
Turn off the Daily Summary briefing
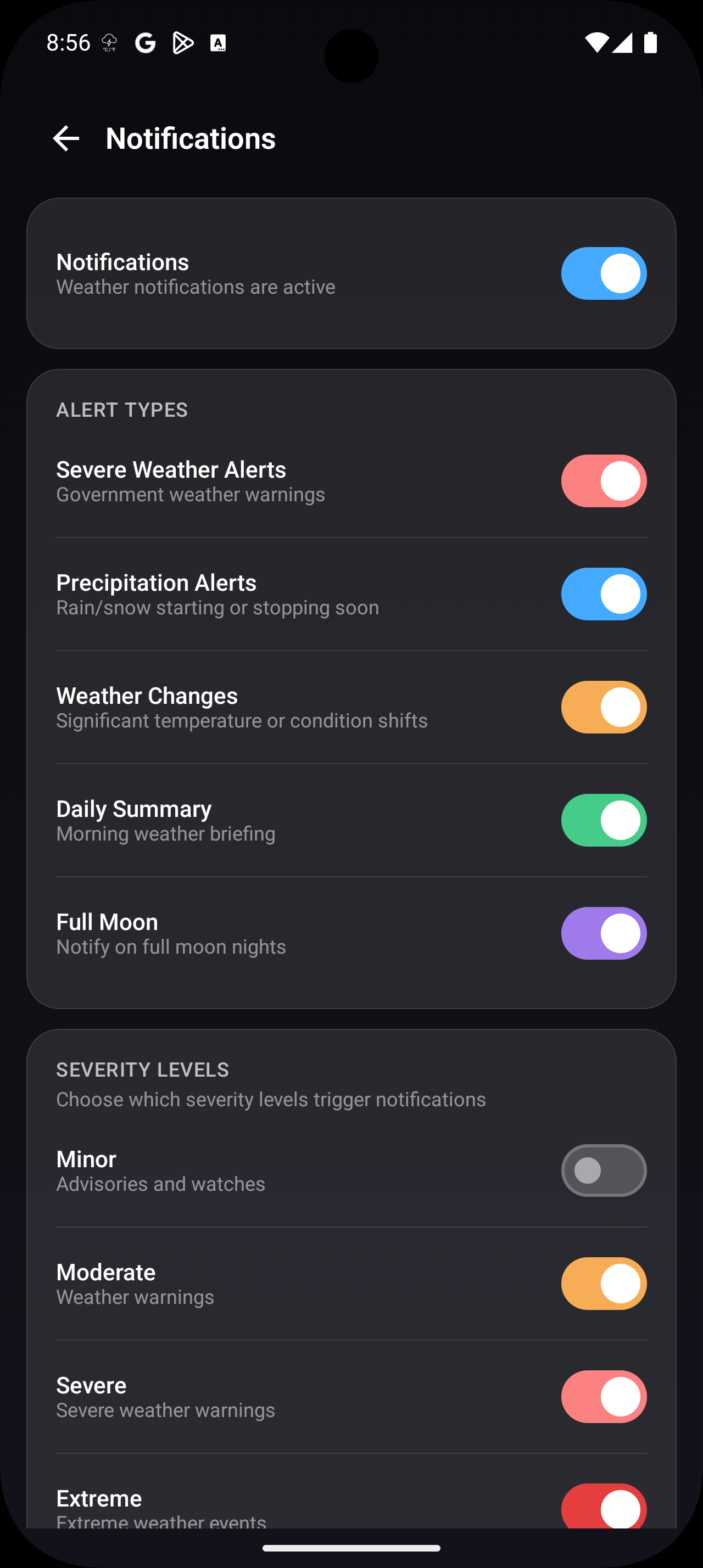(603, 820)
